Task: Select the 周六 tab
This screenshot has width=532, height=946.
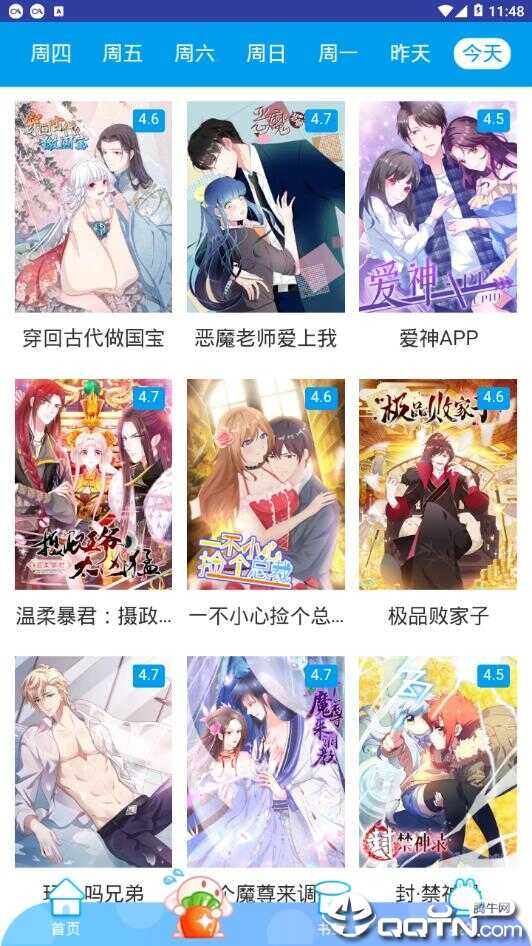Action: [194, 54]
